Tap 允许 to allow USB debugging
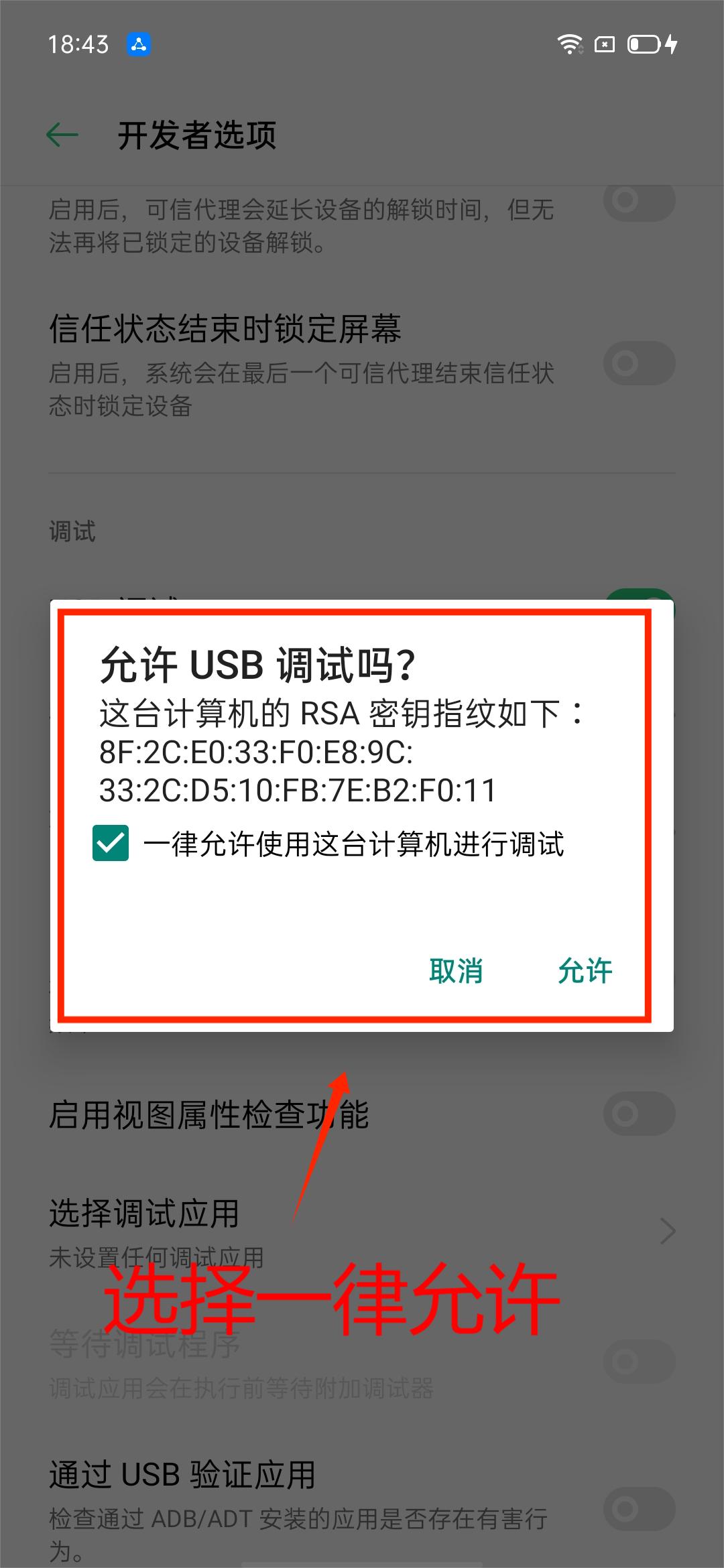The image size is (724, 1568). coord(585,971)
